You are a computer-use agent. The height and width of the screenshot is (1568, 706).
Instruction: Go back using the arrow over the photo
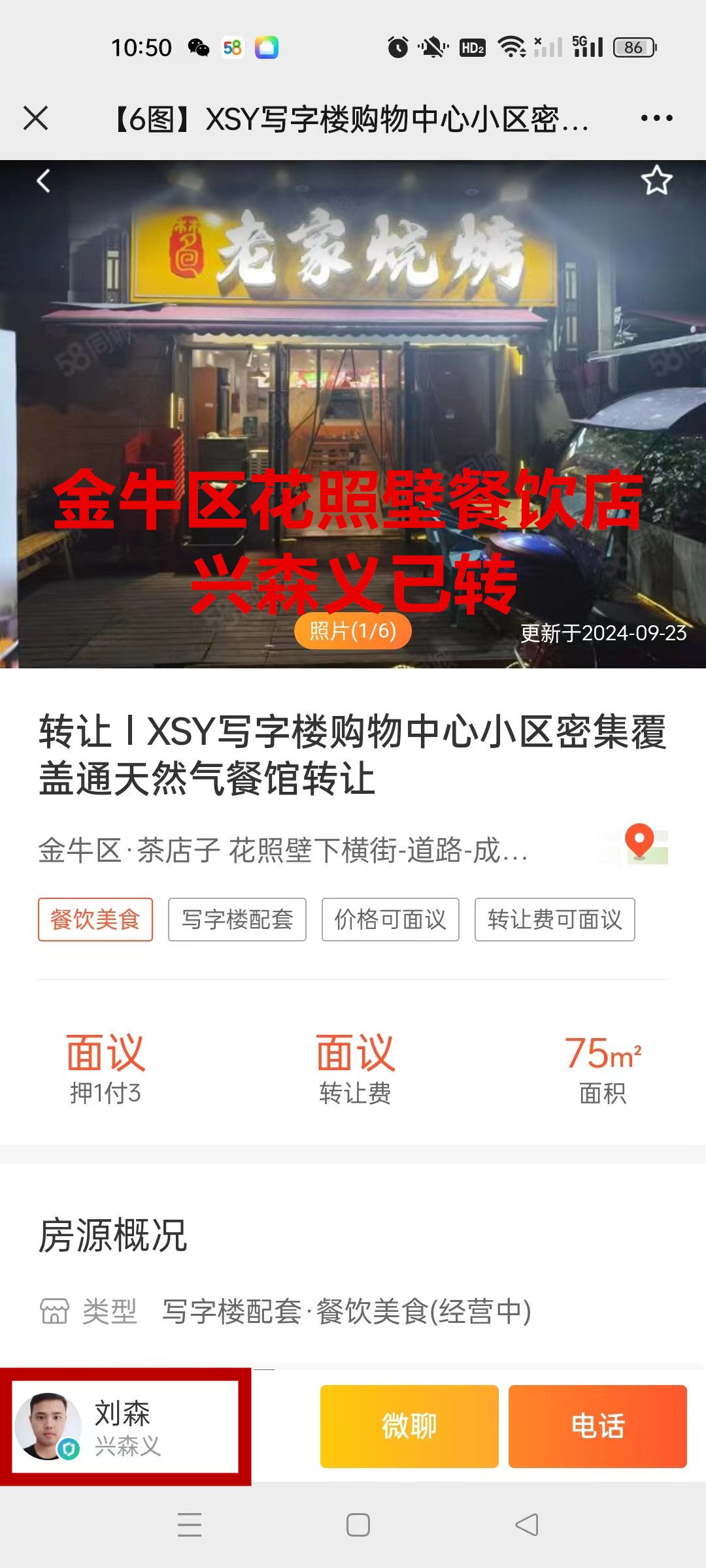pyautogui.click(x=44, y=181)
